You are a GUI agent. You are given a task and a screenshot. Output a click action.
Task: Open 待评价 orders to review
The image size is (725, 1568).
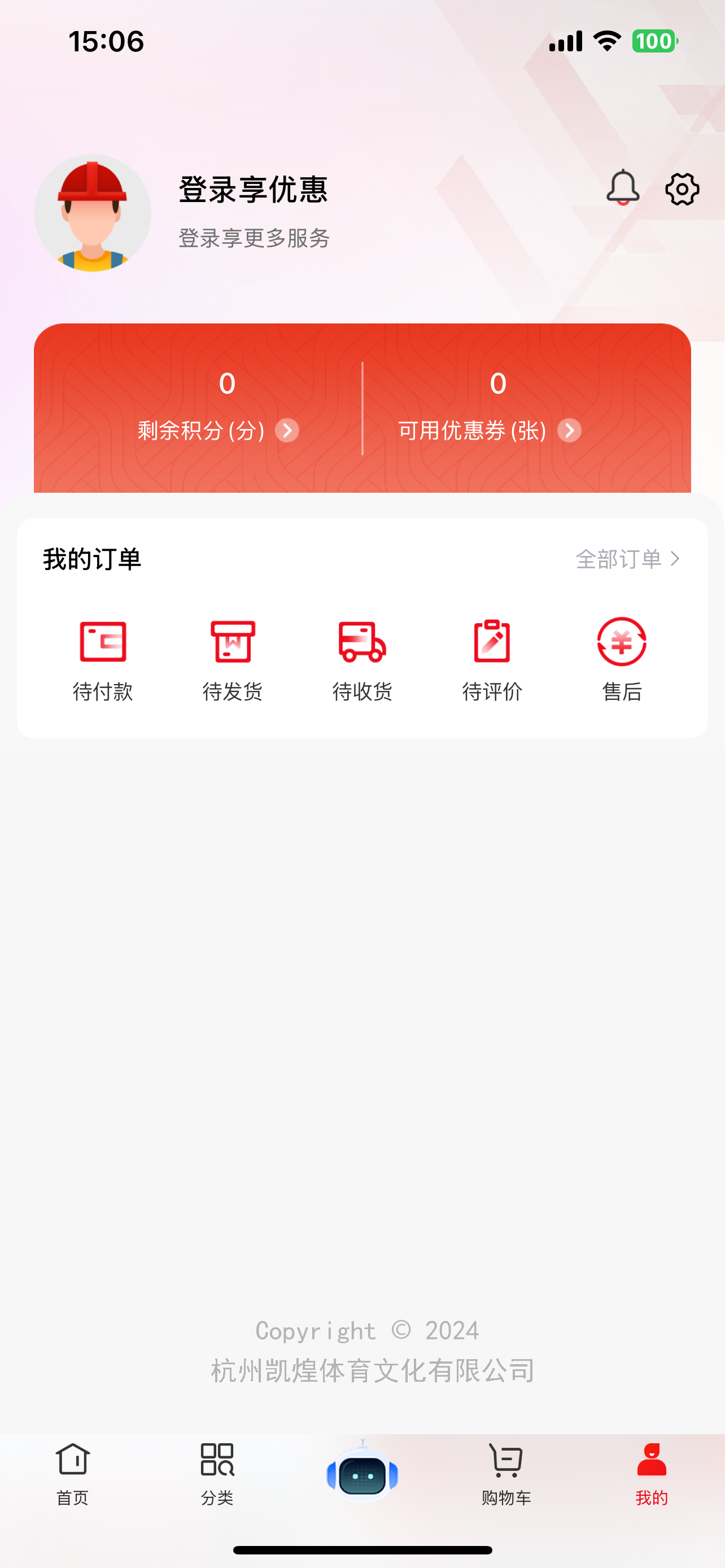(x=492, y=659)
